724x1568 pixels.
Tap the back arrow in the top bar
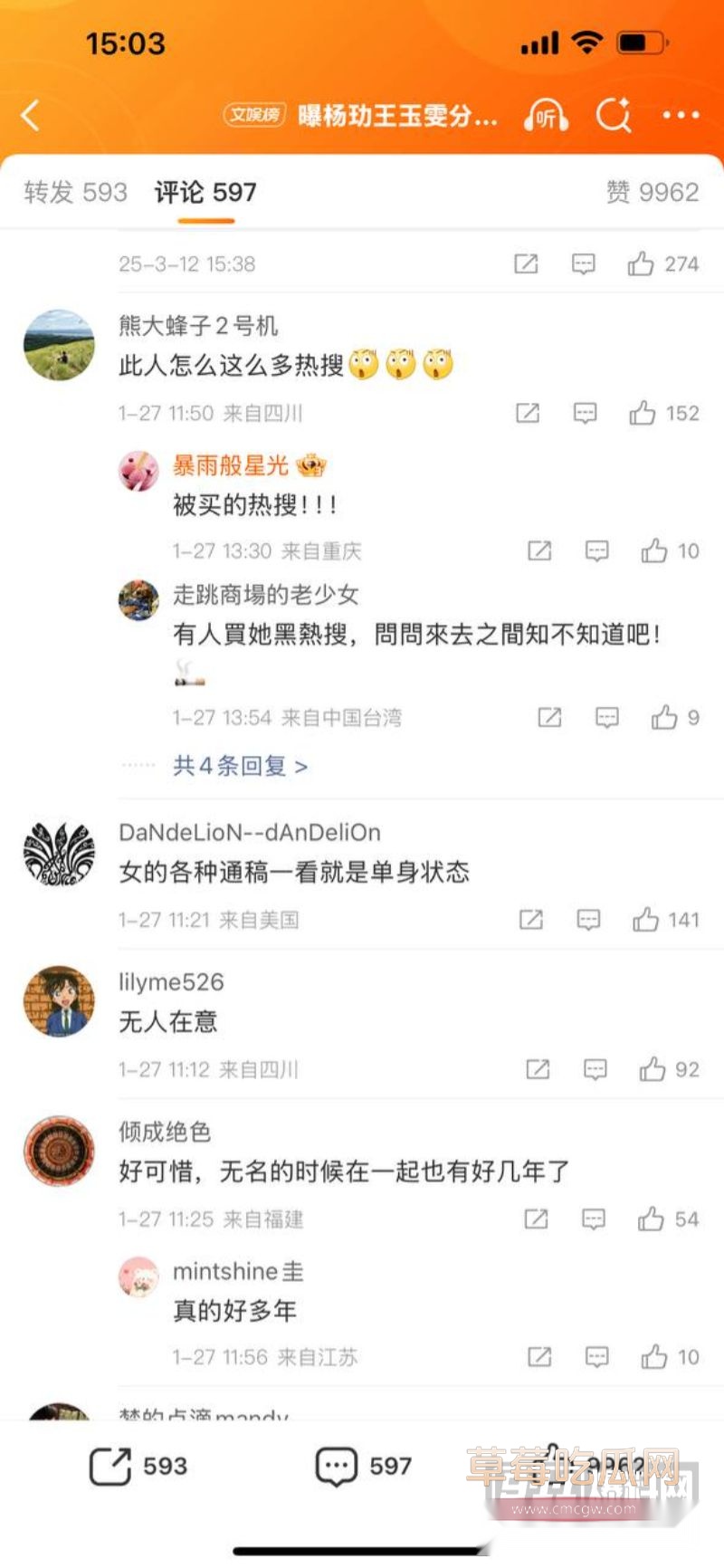30,116
